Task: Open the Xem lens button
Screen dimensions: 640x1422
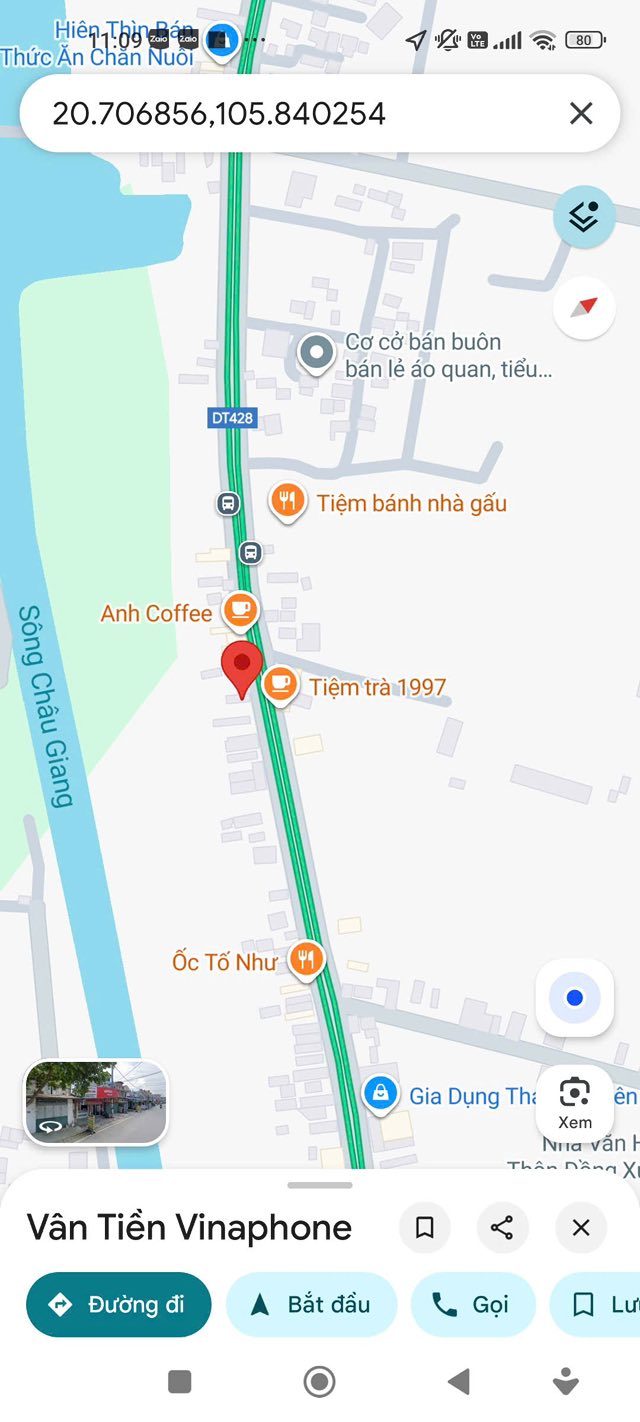Action: point(575,1101)
